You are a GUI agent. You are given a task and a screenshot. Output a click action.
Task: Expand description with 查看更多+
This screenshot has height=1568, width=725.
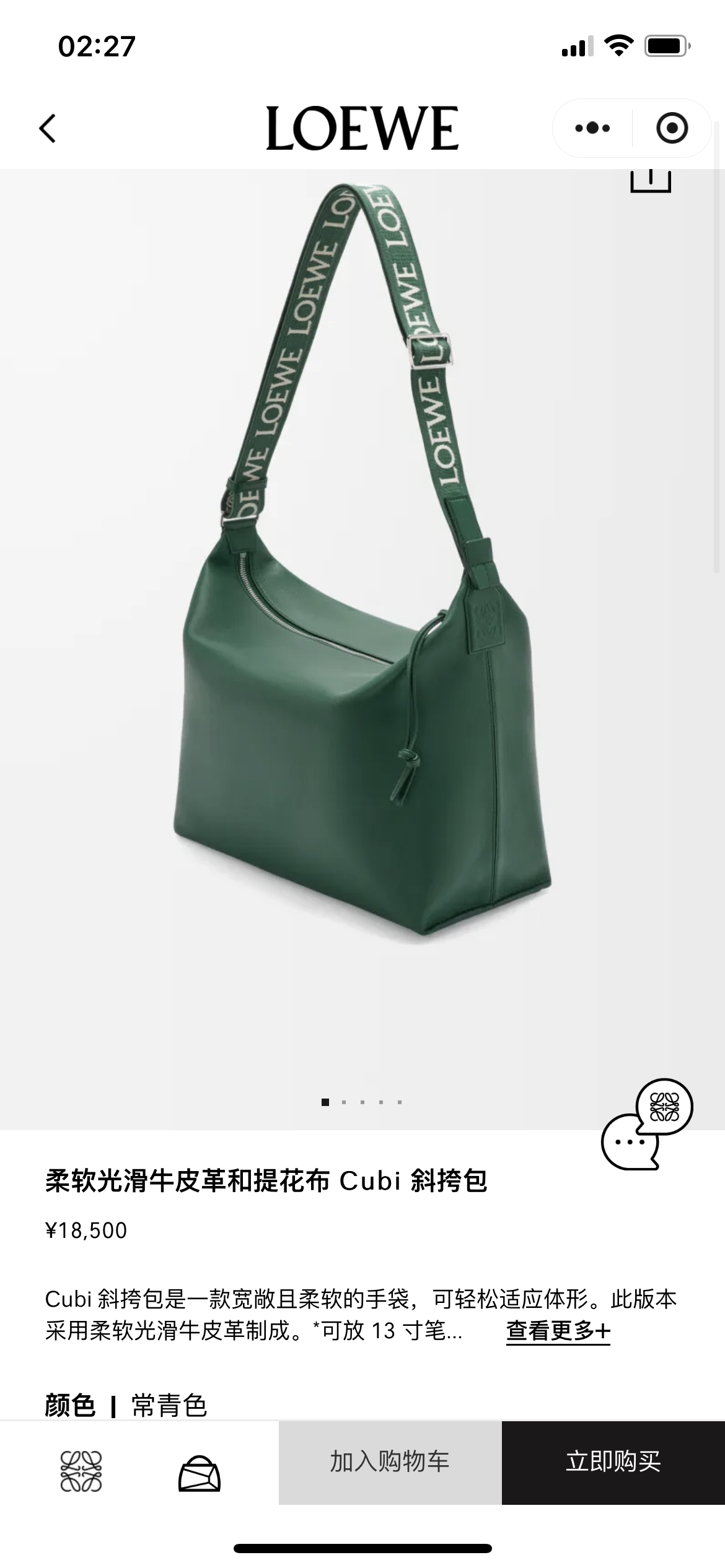[558, 1330]
